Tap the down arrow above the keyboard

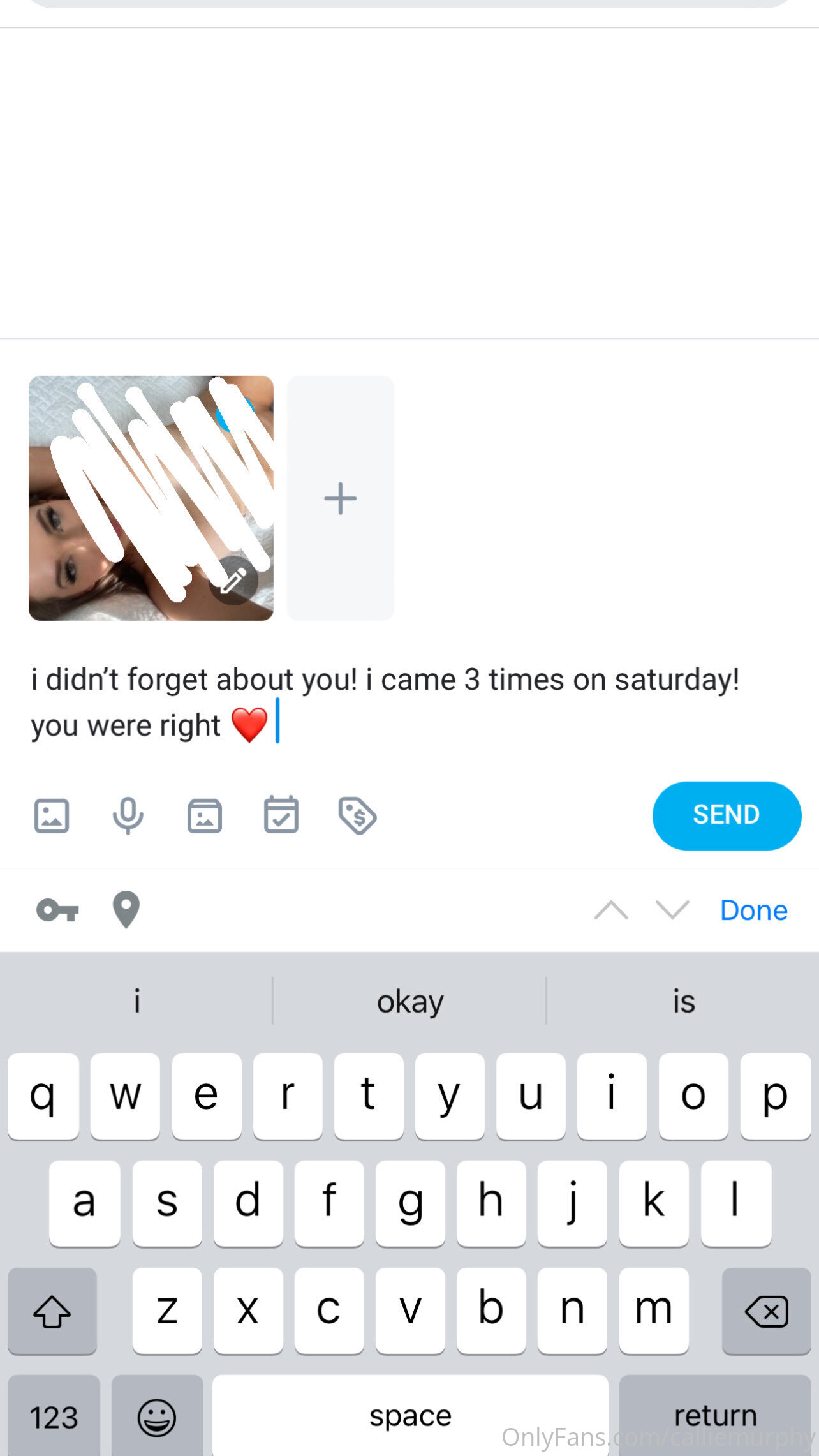pos(673,910)
